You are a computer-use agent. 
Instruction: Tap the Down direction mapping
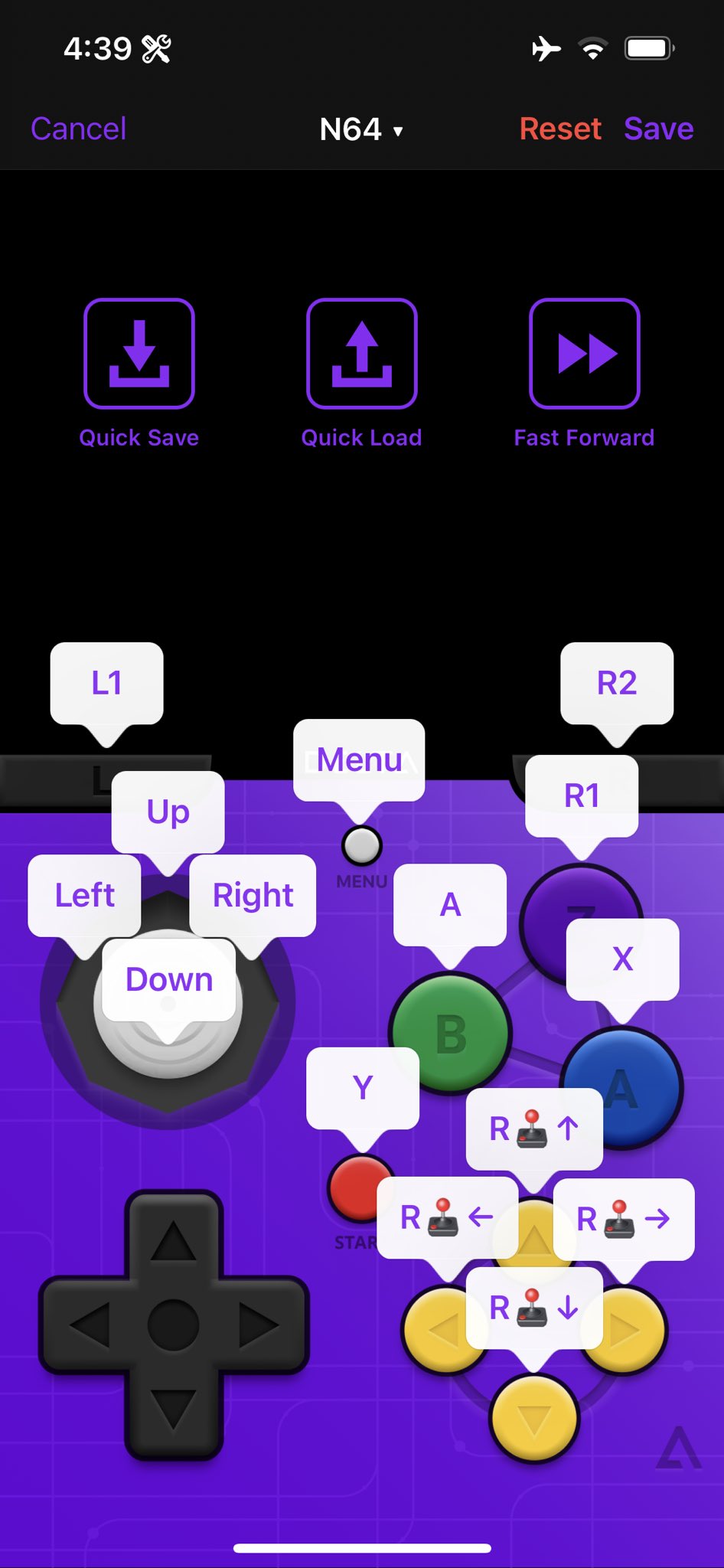click(x=169, y=979)
